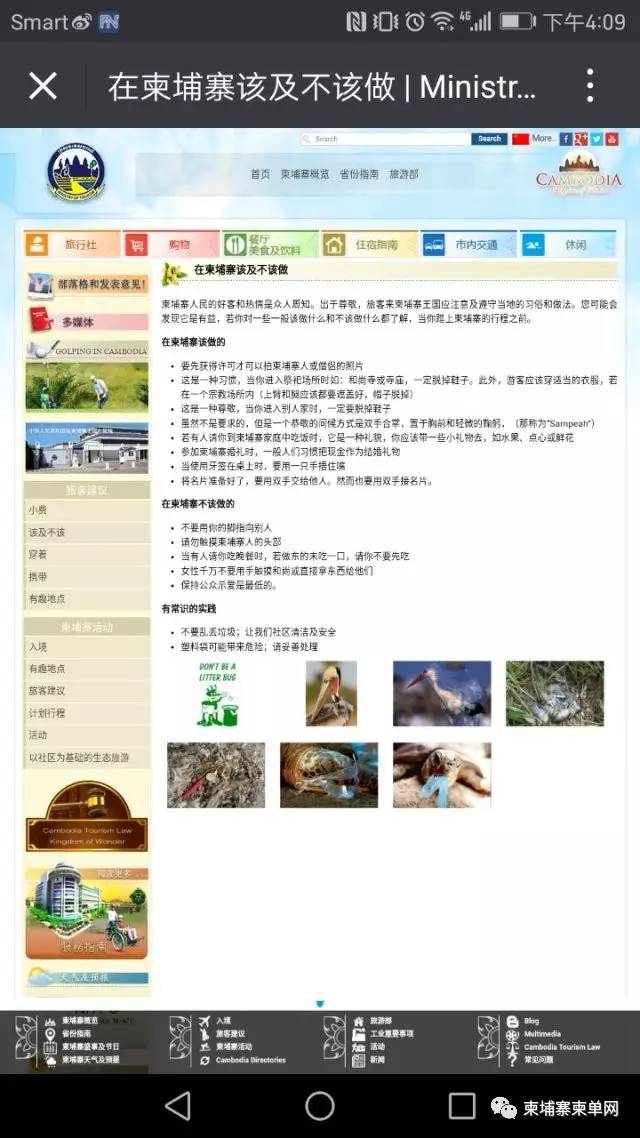Image resolution: width=640 pixels, height=1138 pixels.
Task: Open 计划行程 trip planning in the sidebar
Action: [46, 713]
